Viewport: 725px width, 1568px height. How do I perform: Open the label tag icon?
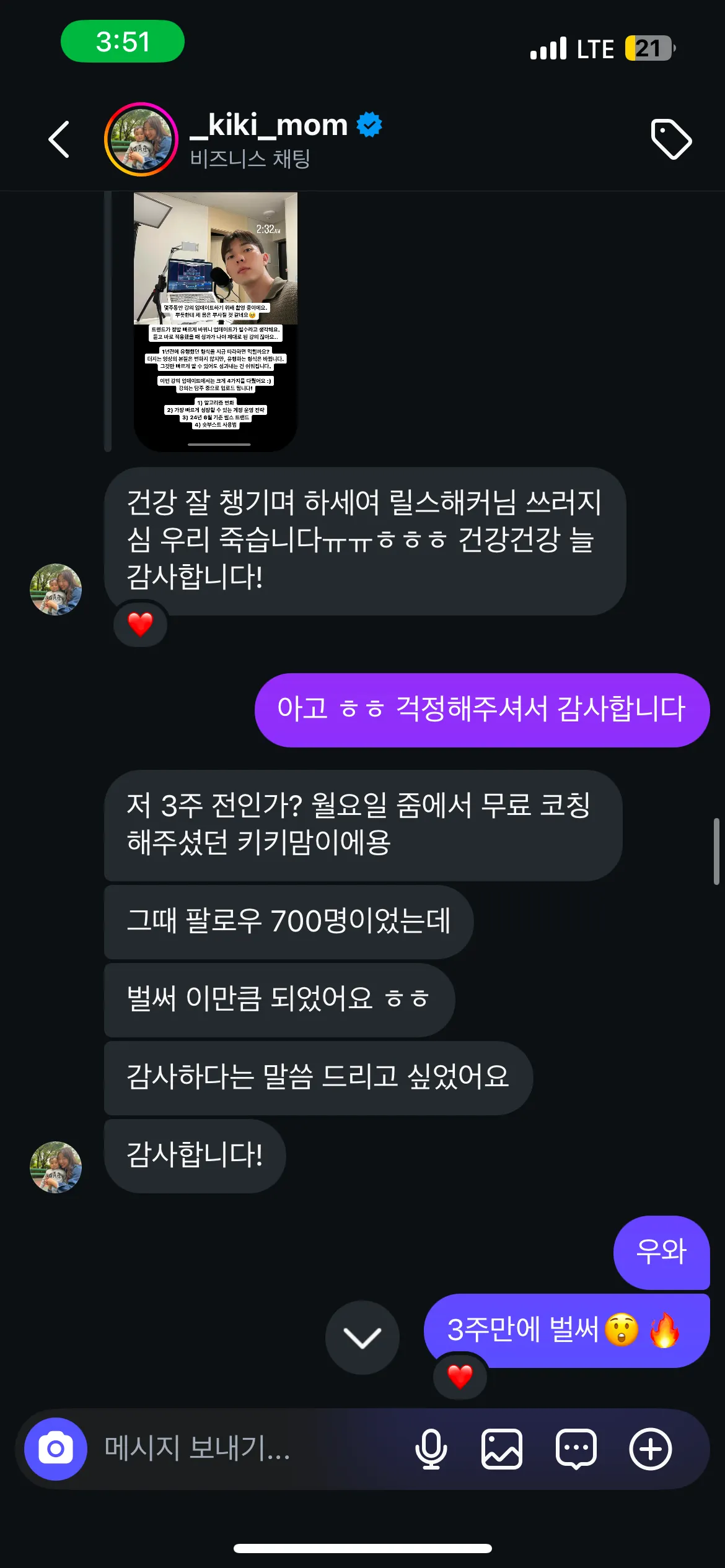coord(671,139)
